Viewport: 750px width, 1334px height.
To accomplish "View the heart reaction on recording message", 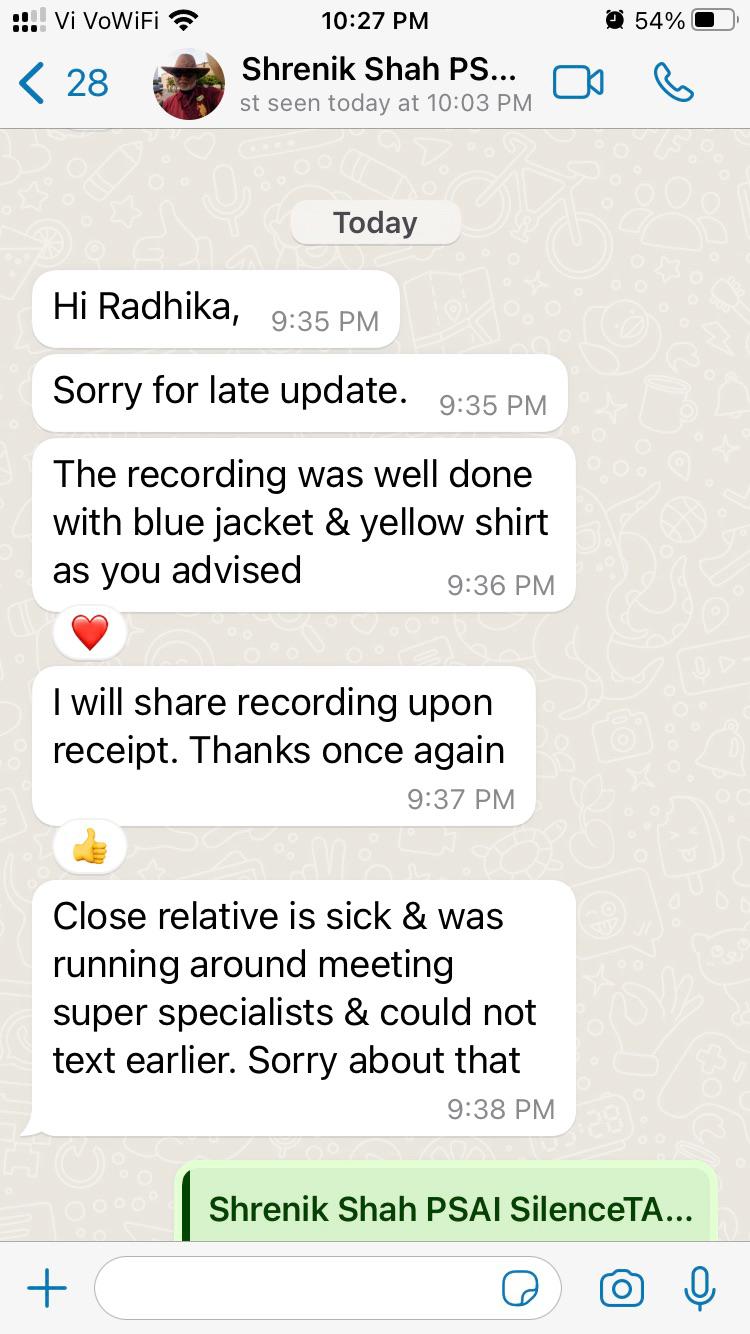I will (x=90, y=633).
